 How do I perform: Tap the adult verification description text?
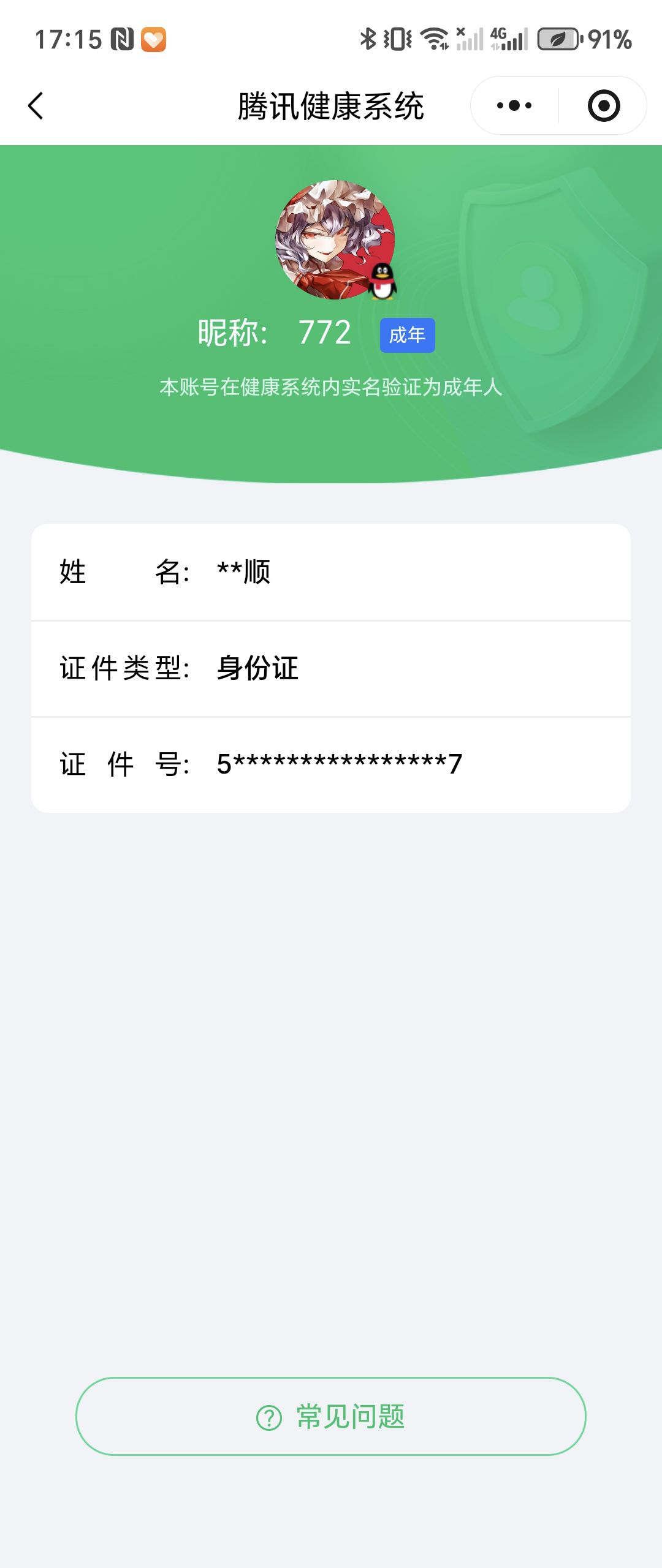click(331, 386)
